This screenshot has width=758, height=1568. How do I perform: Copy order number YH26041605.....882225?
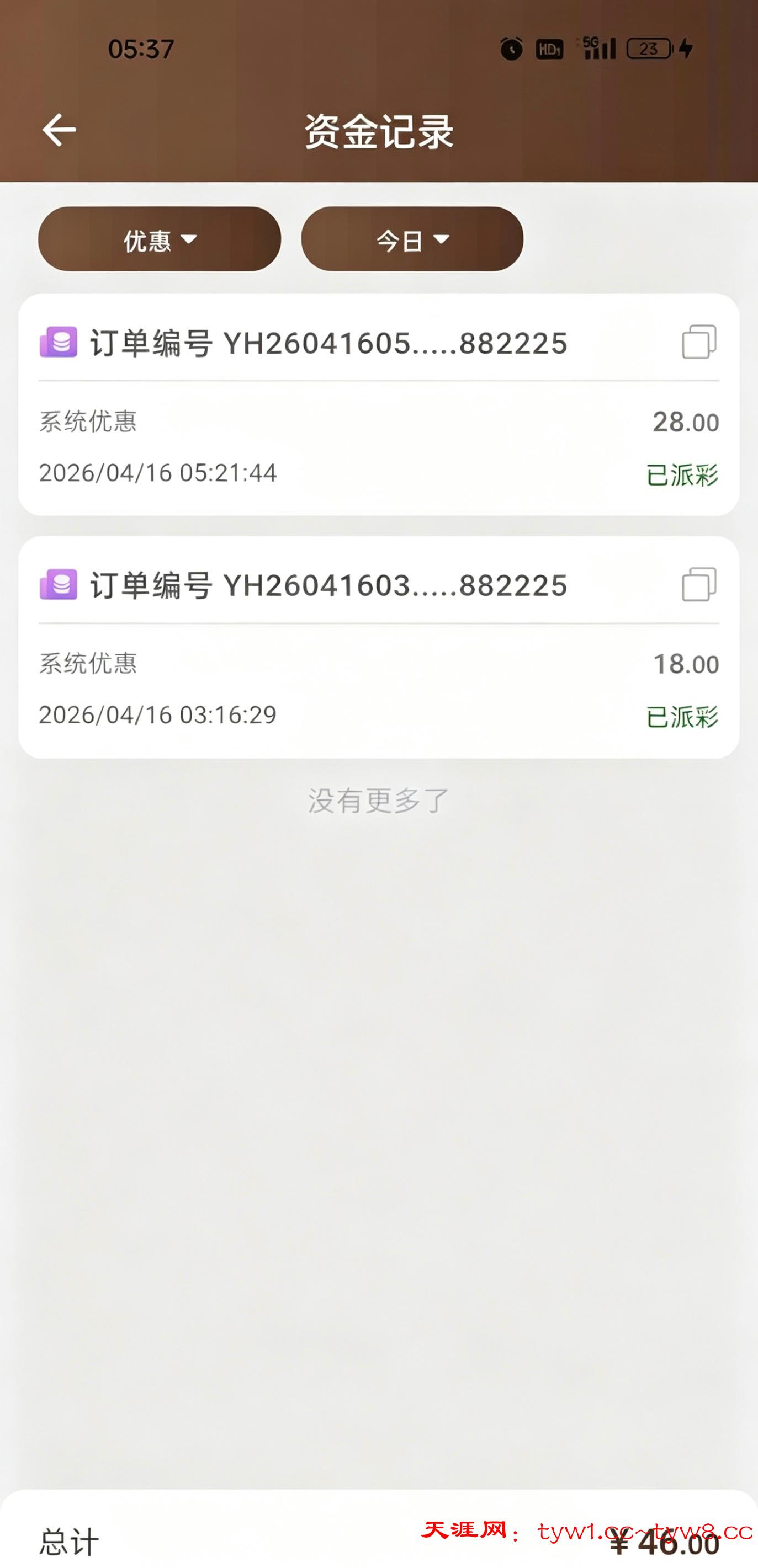(698, 342)
